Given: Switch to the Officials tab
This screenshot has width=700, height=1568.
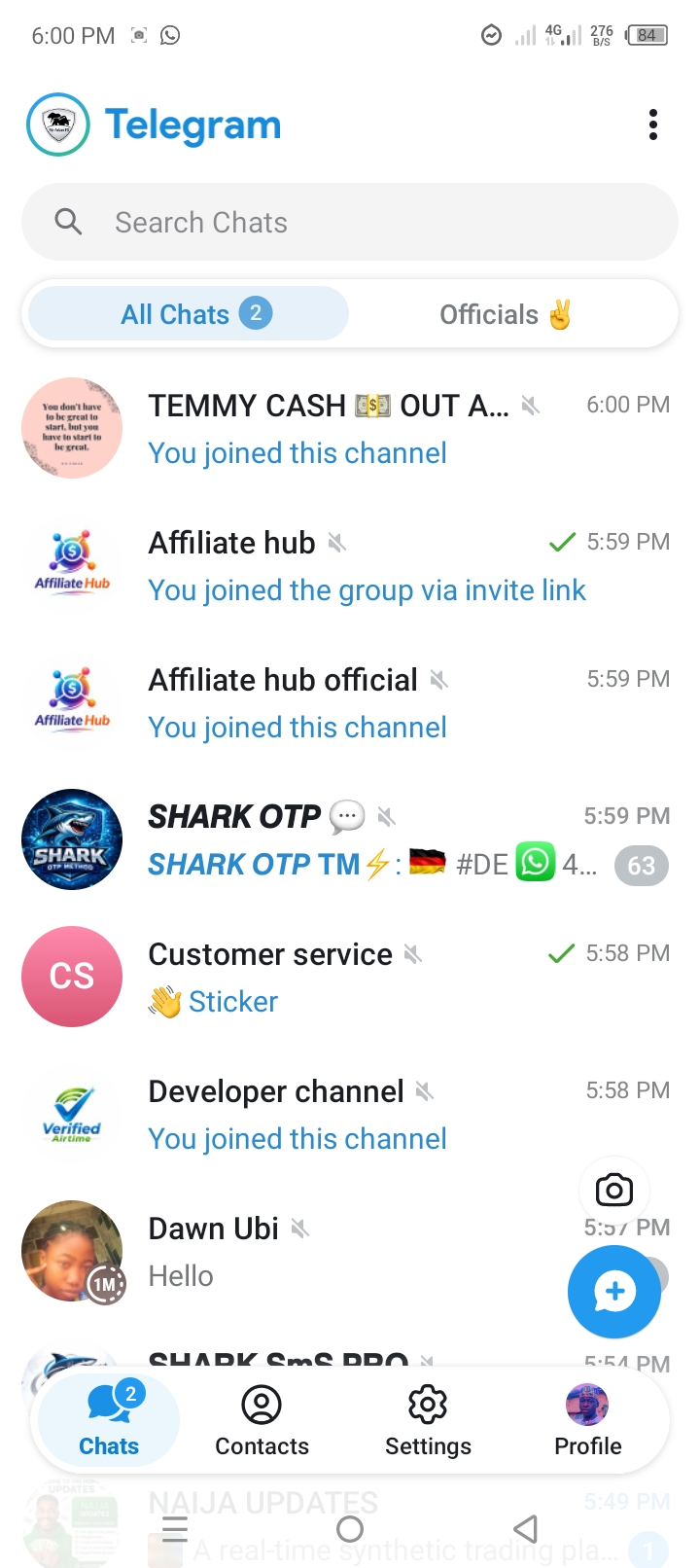Looking at the screenshot, I should click(x=506, y=314).
